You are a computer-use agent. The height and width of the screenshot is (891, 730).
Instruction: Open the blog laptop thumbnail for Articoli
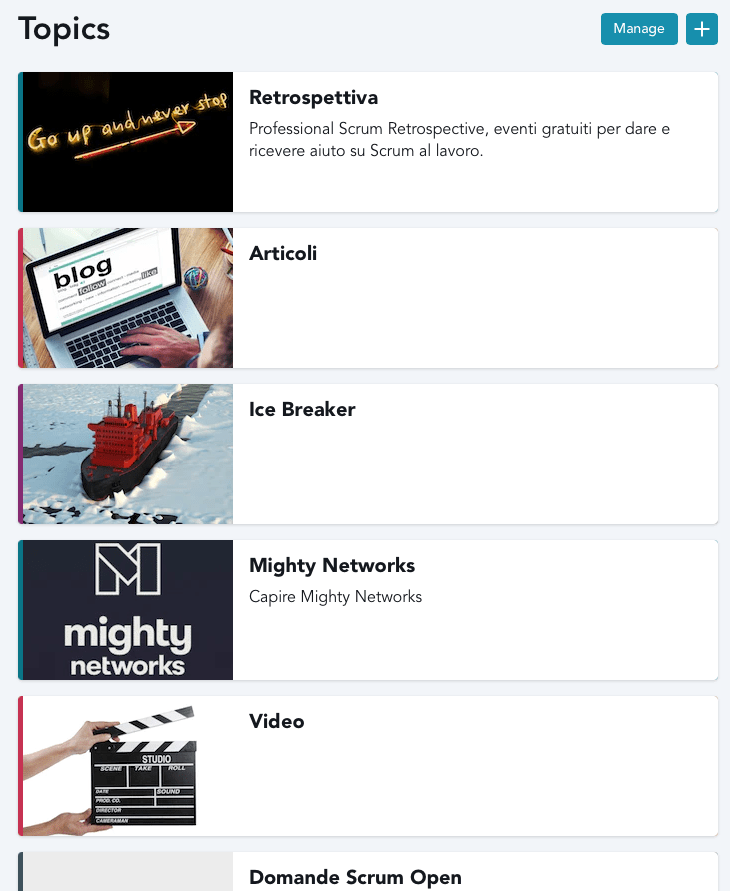click(125, 298)
